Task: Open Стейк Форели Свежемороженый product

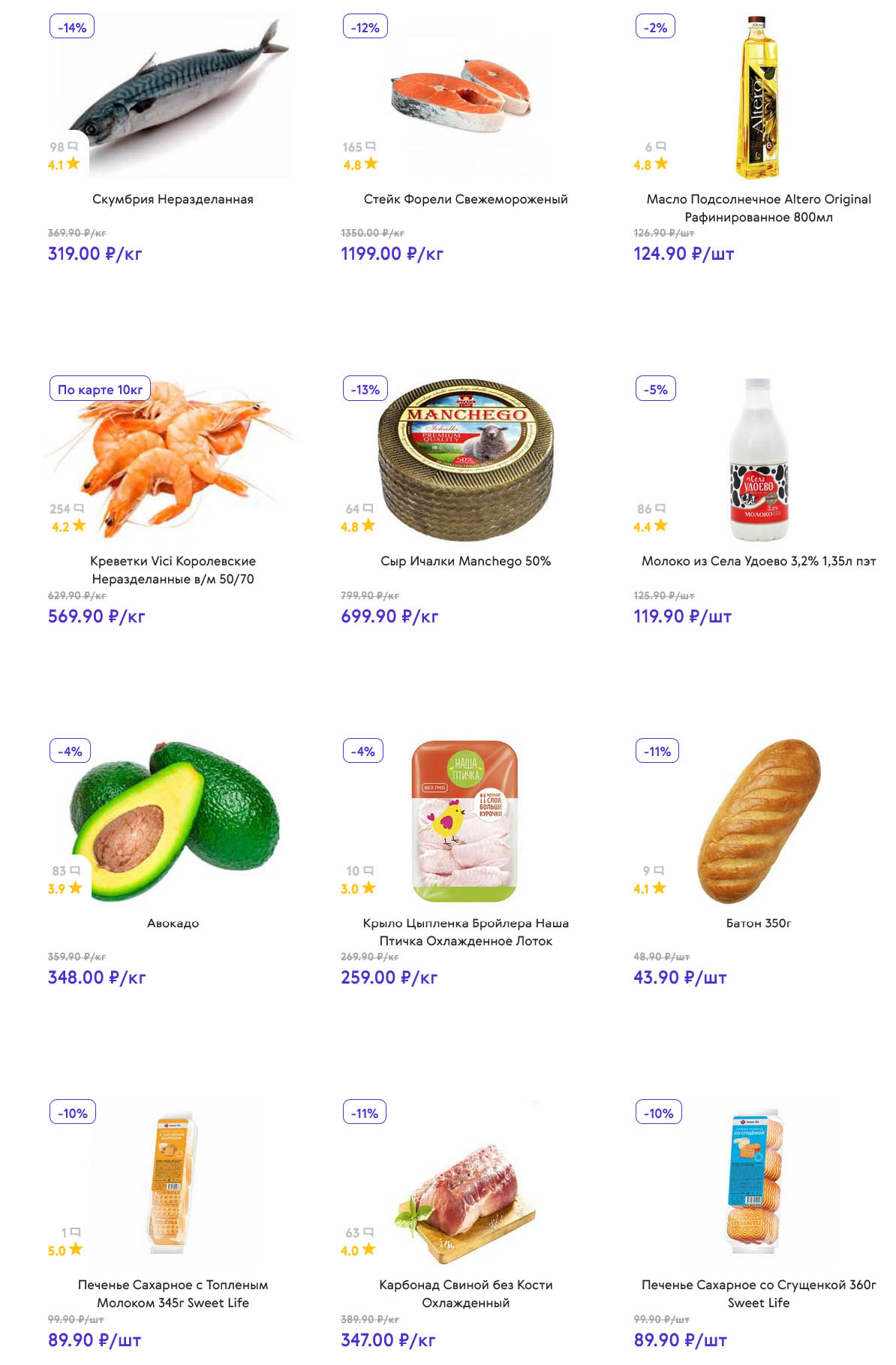Action: pyautogui.click(x=465, y=199)
